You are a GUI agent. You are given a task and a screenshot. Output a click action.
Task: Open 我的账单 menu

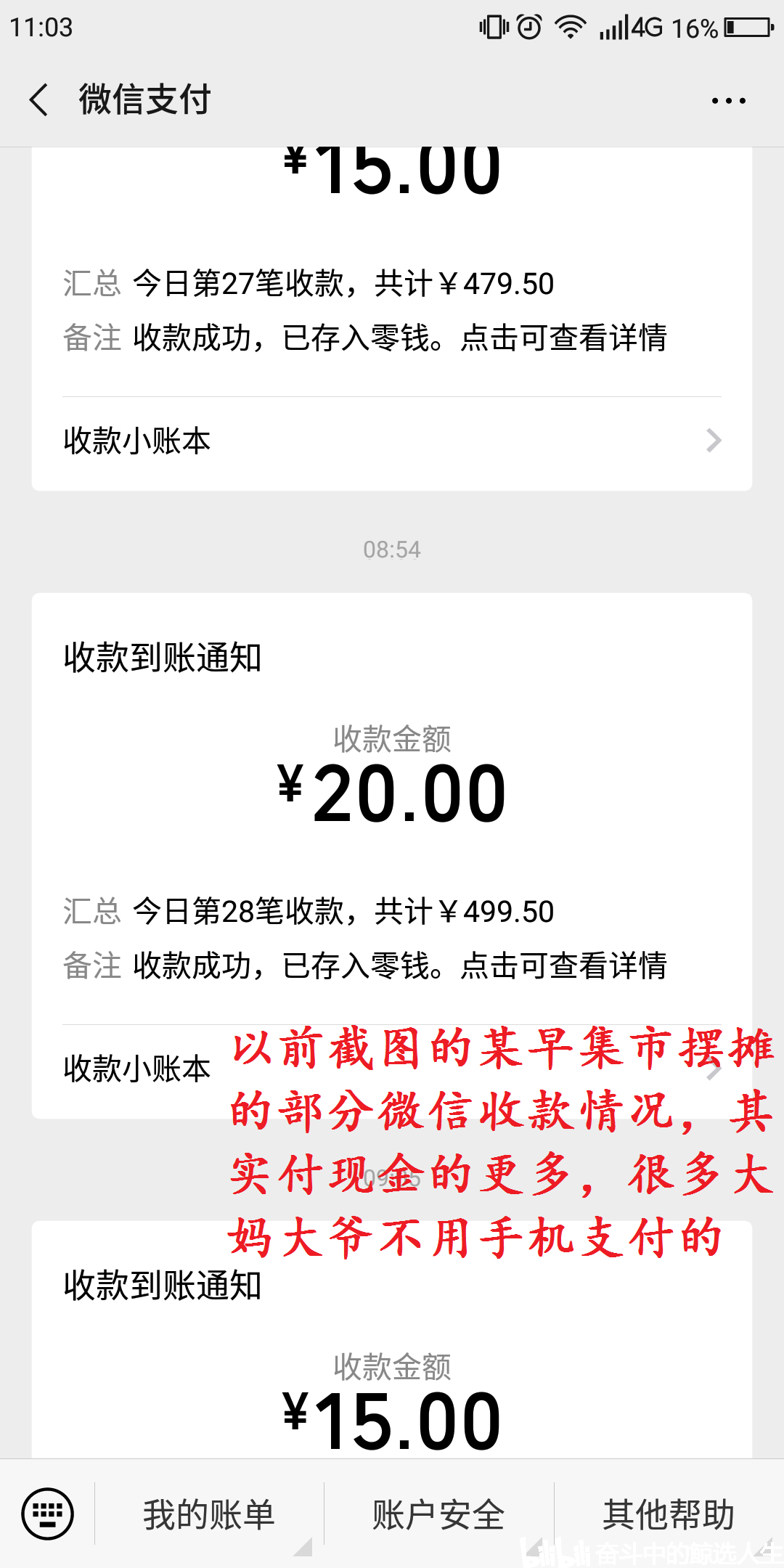pos(209,1515)
